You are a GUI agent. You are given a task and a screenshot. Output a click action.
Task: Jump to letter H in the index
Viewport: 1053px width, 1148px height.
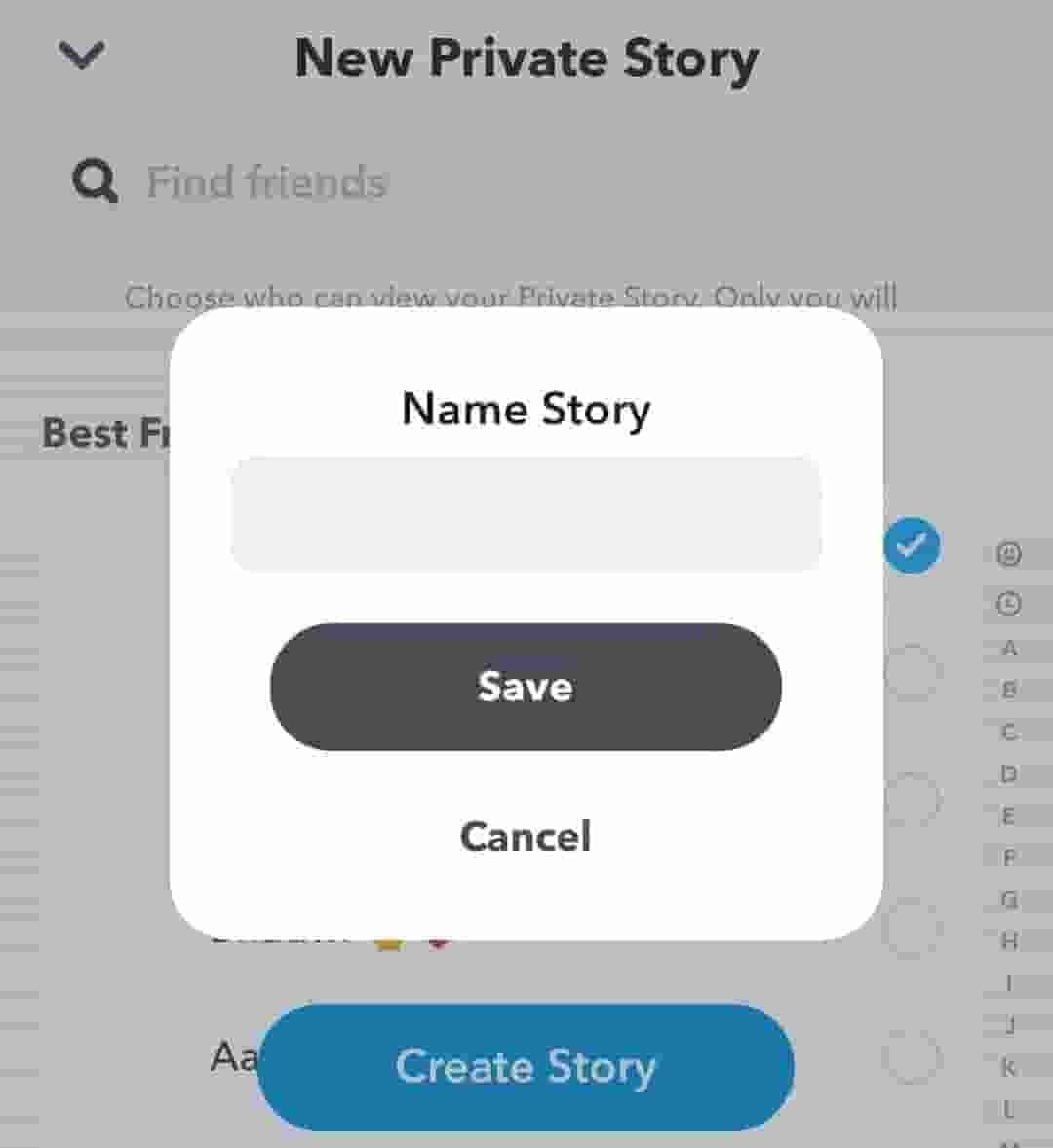click(x=1009, y=941)
